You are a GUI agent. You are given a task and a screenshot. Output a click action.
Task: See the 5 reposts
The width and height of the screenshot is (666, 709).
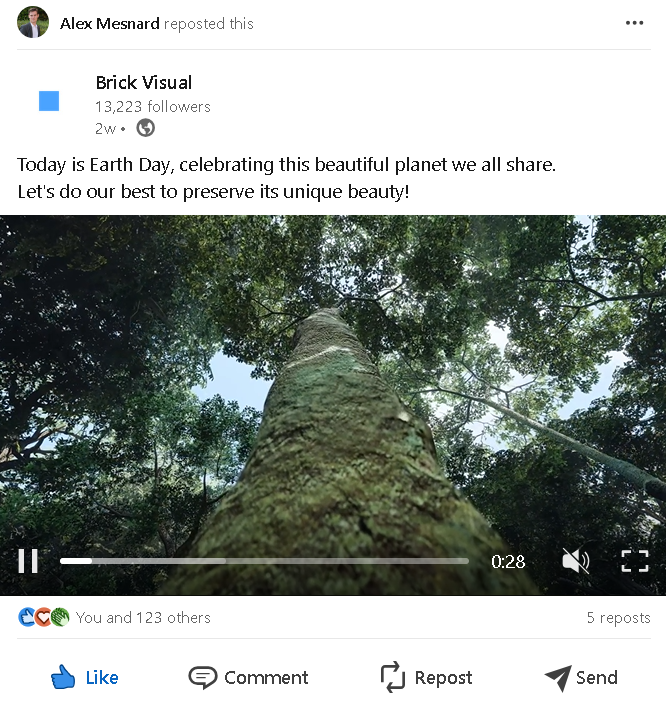(x=618, y=618)
